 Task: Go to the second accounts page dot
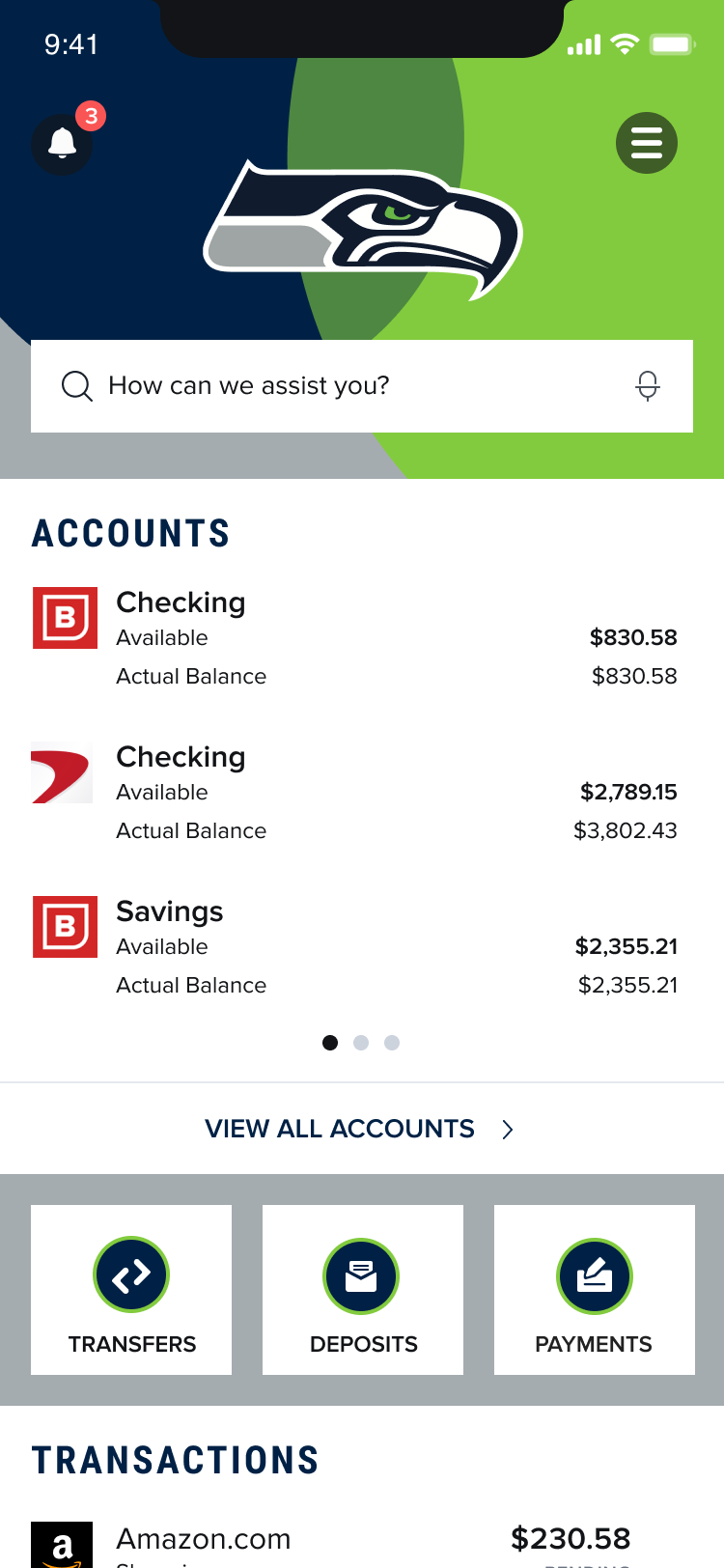click(x=361, y=1043)
